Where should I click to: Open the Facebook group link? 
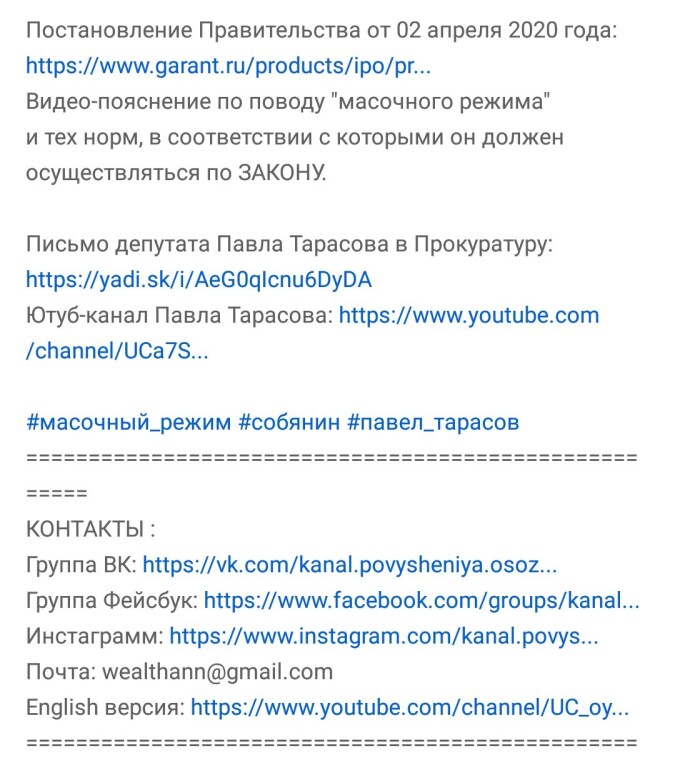[421, 600]
